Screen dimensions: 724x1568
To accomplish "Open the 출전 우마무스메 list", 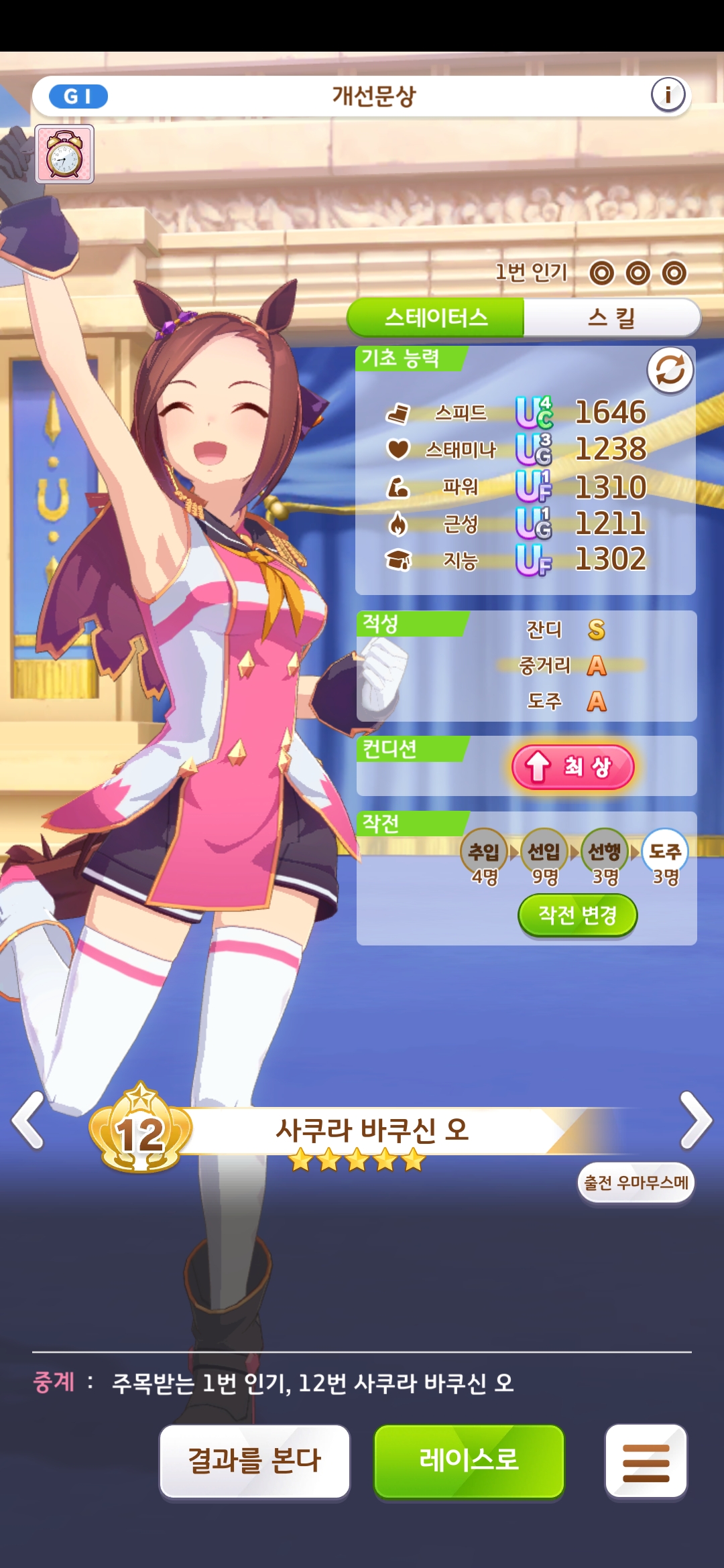I will click(636, 1183).
